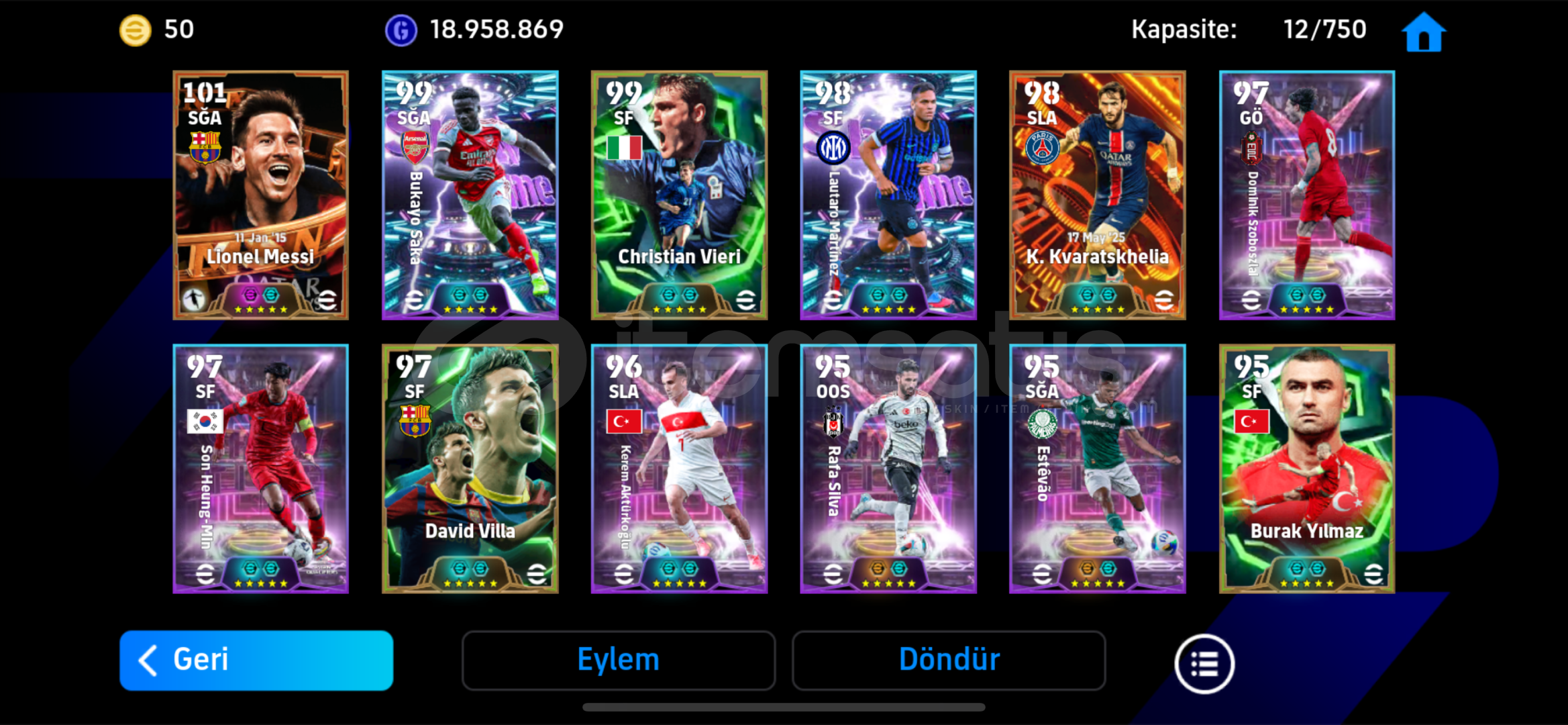Open the Burak Yılmaz card

[1306, 469]
